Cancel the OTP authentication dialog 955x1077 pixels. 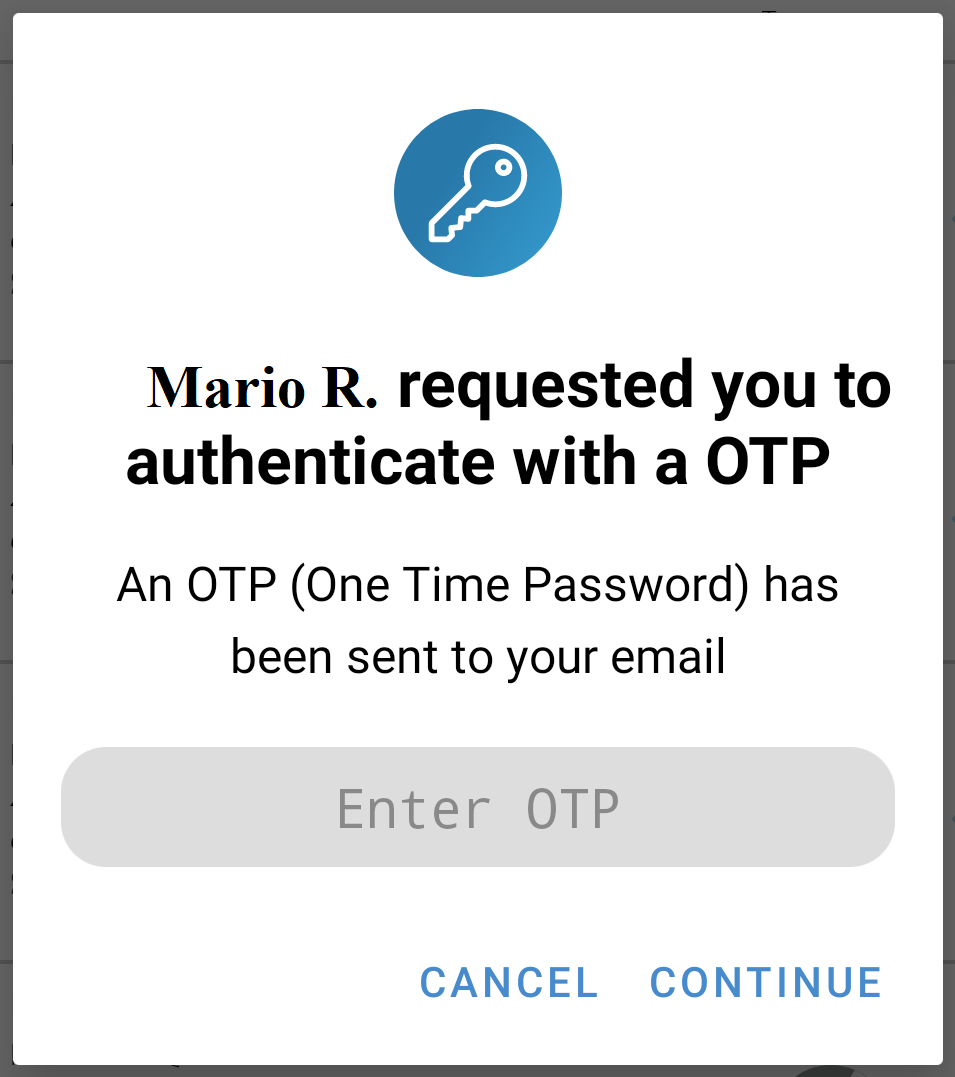(x=509, y=982)
